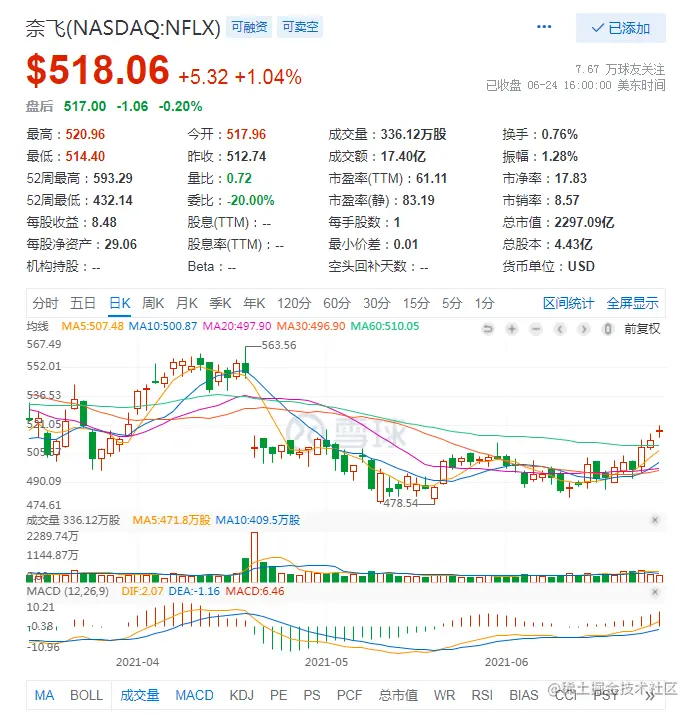This screenshot has width=697, height=716.
Task: Turn on the RSI indicator
Action: tap(482, 695)
